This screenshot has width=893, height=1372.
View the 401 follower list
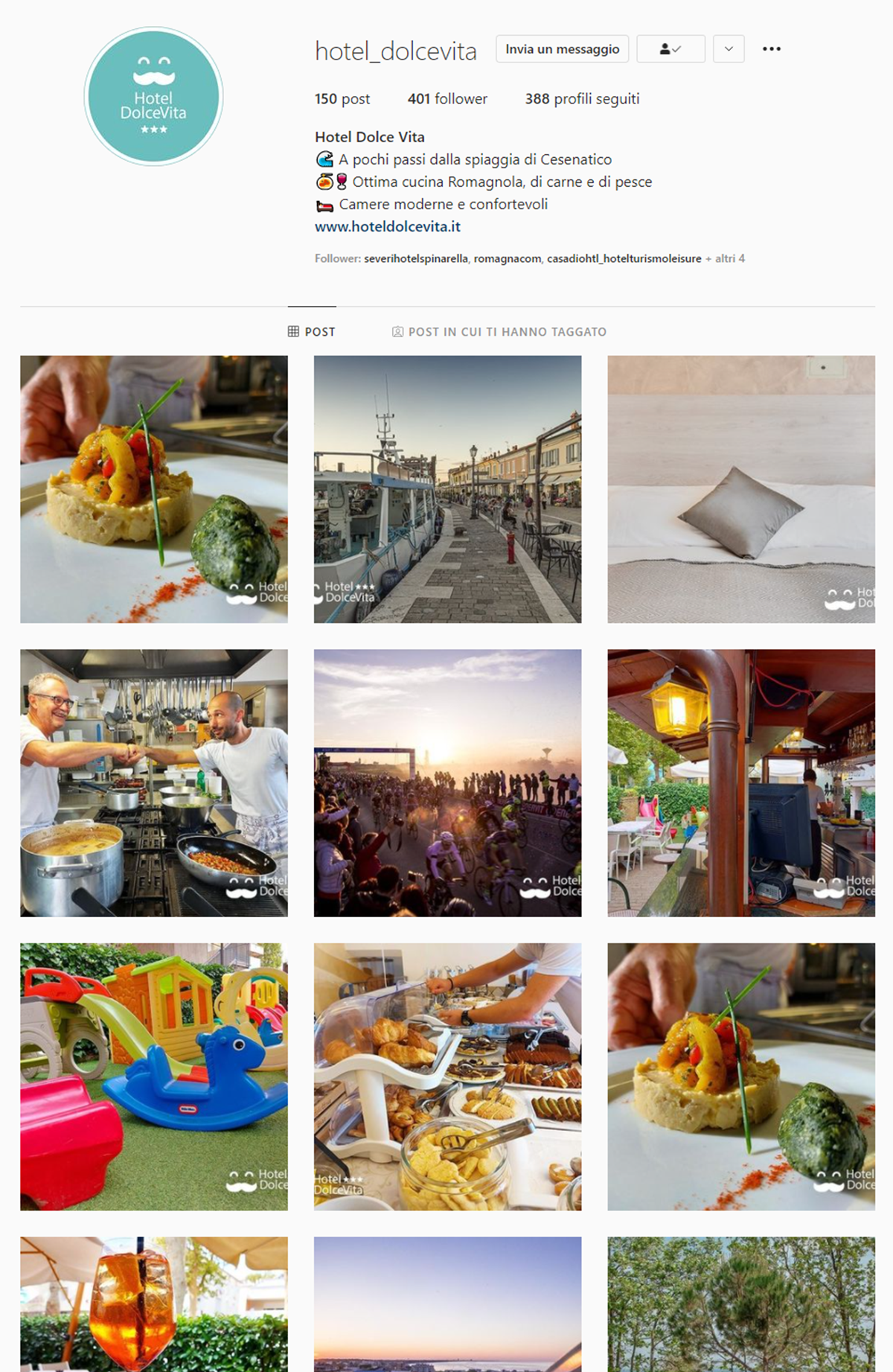pyautogui.click(x=446, y=99)
